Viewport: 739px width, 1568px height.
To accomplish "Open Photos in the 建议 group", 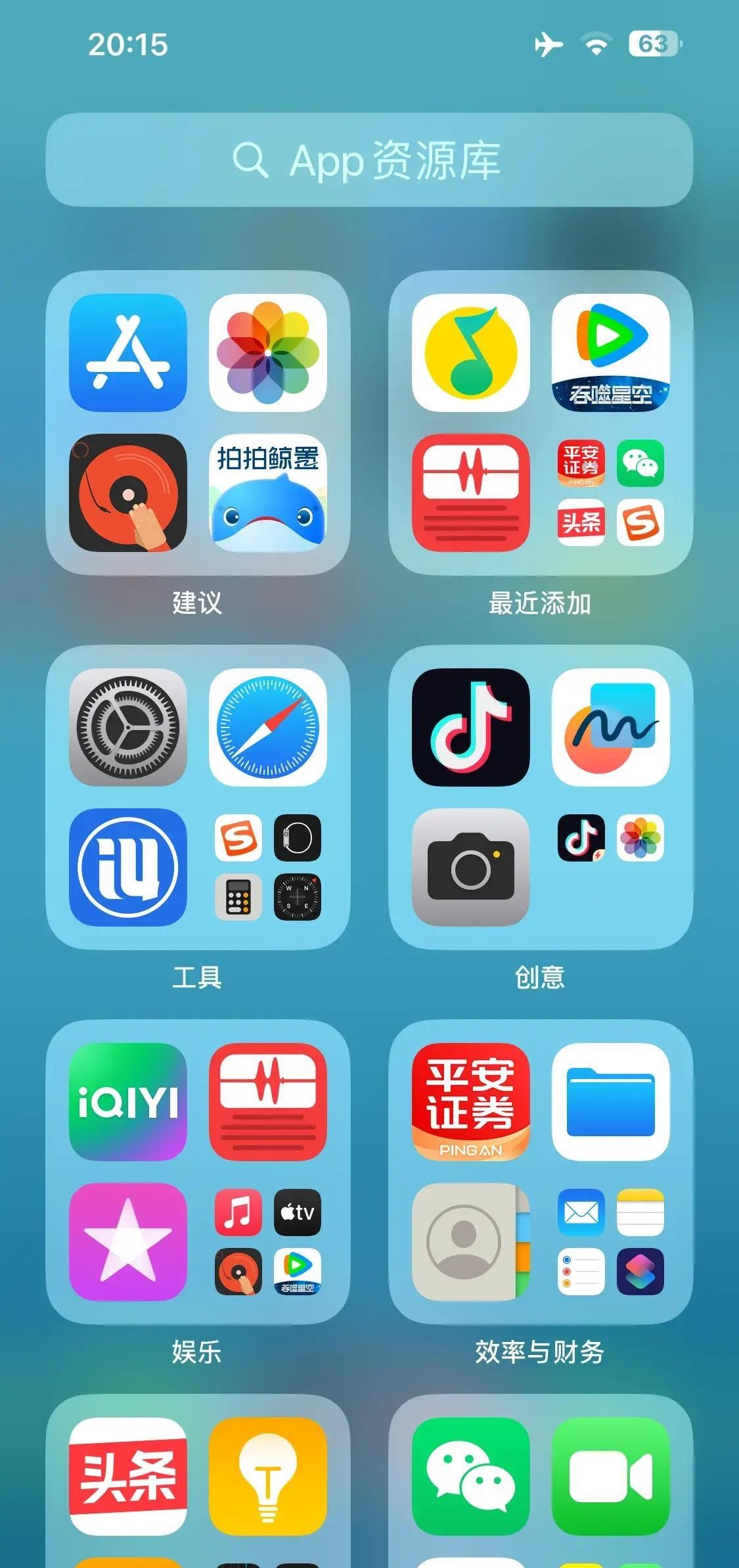I will pos(267,353).
